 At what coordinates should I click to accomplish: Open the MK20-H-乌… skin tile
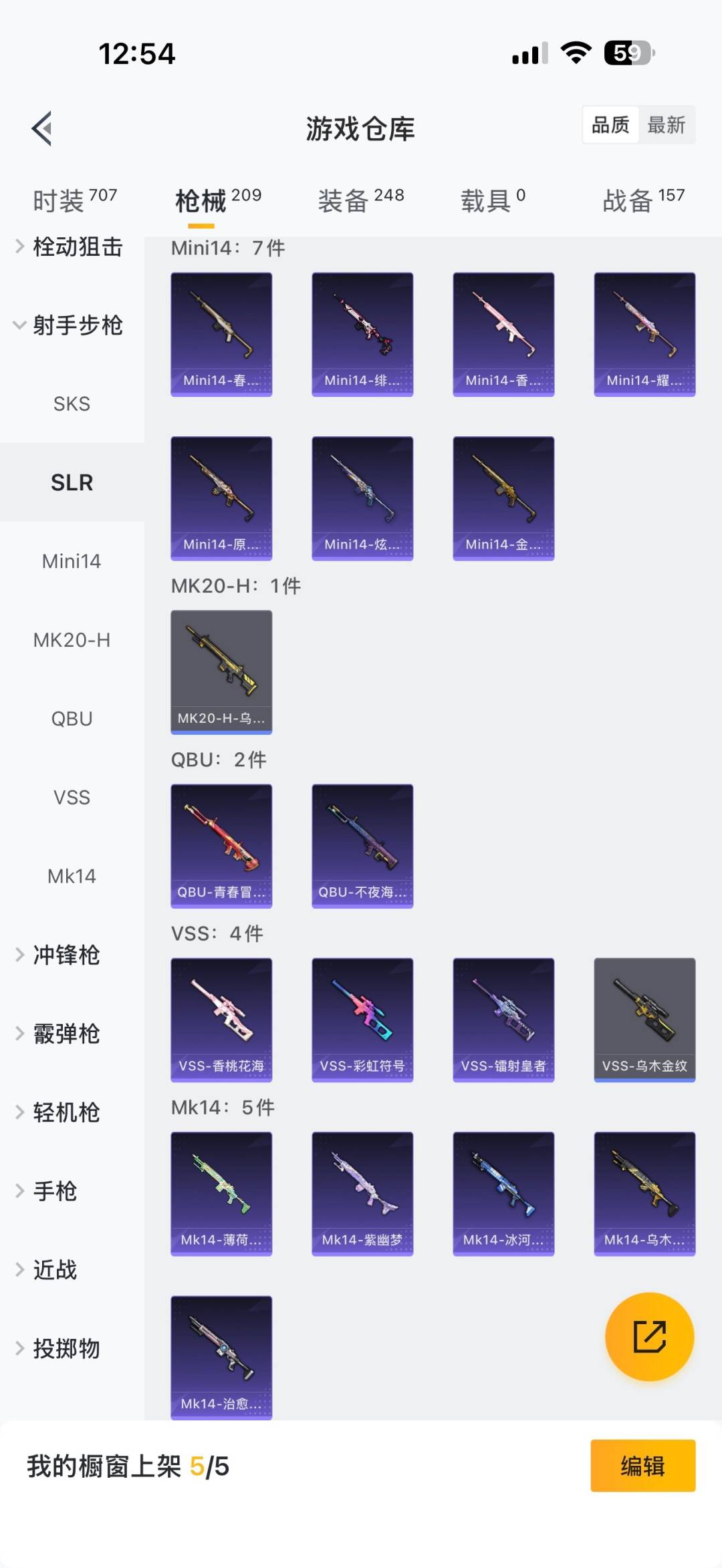[x=221, y=671]
